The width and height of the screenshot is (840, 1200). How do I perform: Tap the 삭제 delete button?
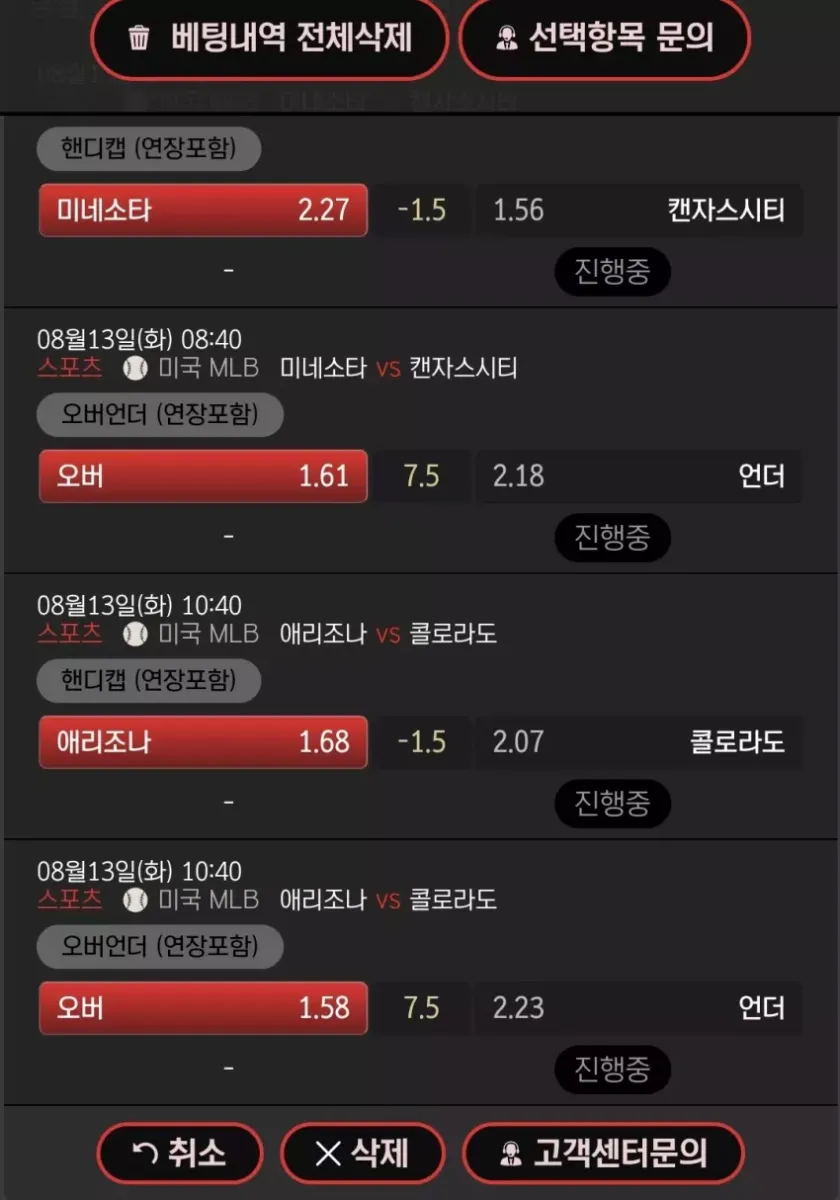pos(362,1153)
